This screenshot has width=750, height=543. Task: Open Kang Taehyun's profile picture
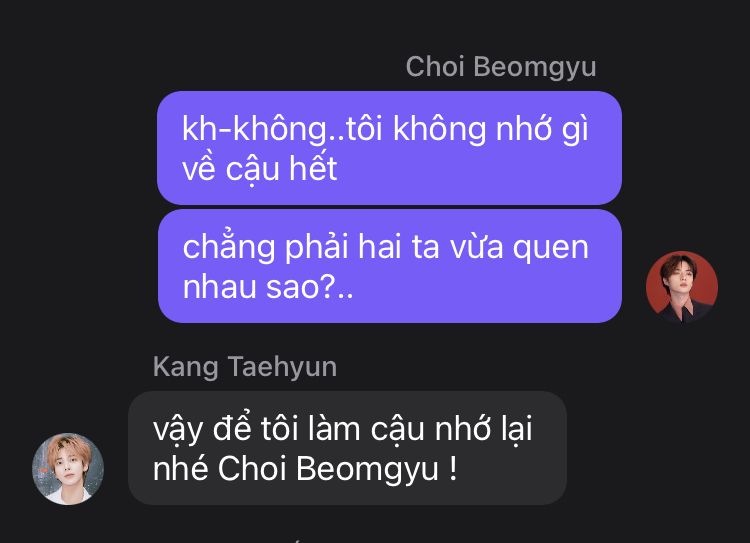coord(68,469)
